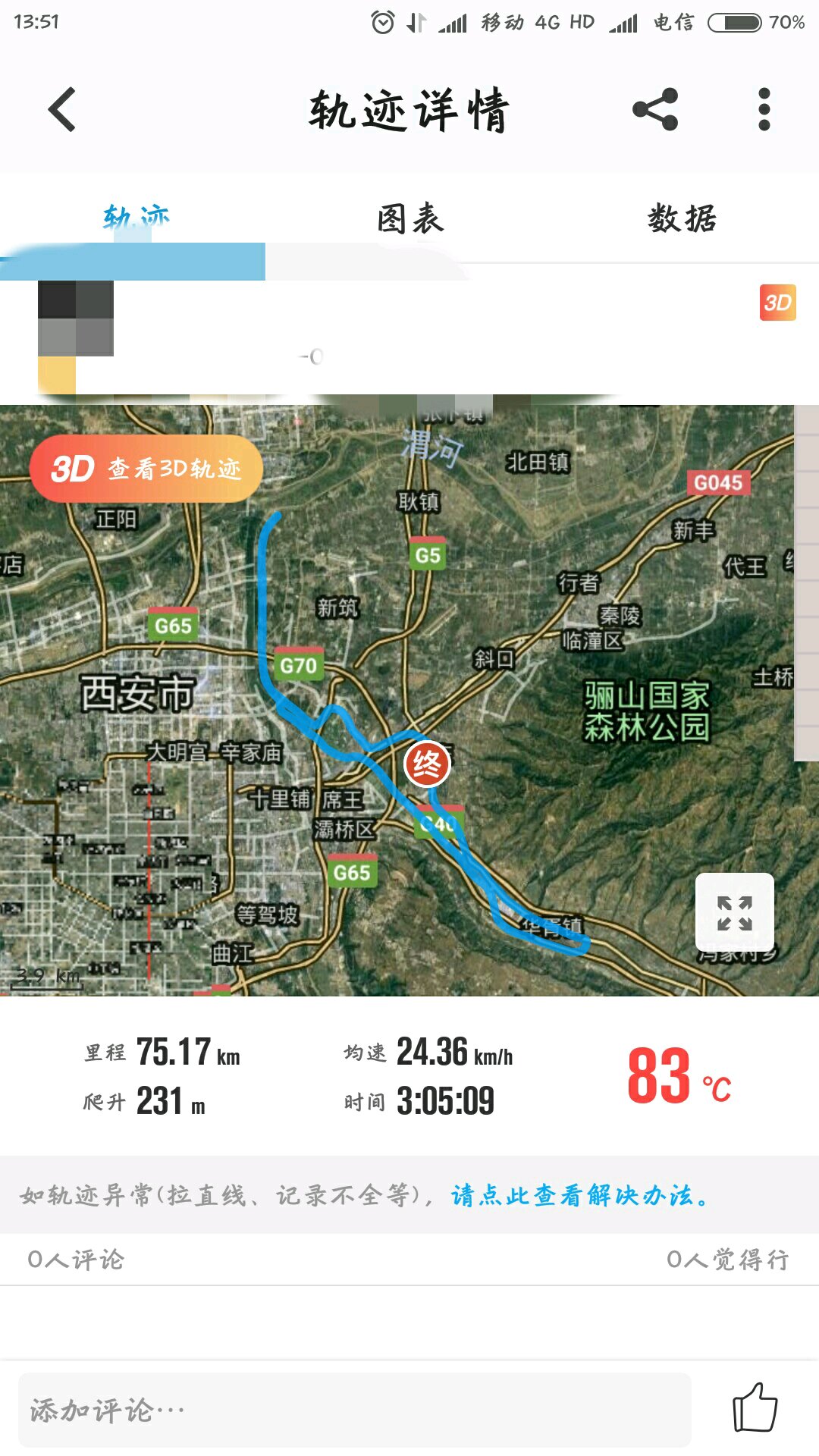Share this track
Image resolution: width=819 pixels, height=1456 pixels.
655,110
